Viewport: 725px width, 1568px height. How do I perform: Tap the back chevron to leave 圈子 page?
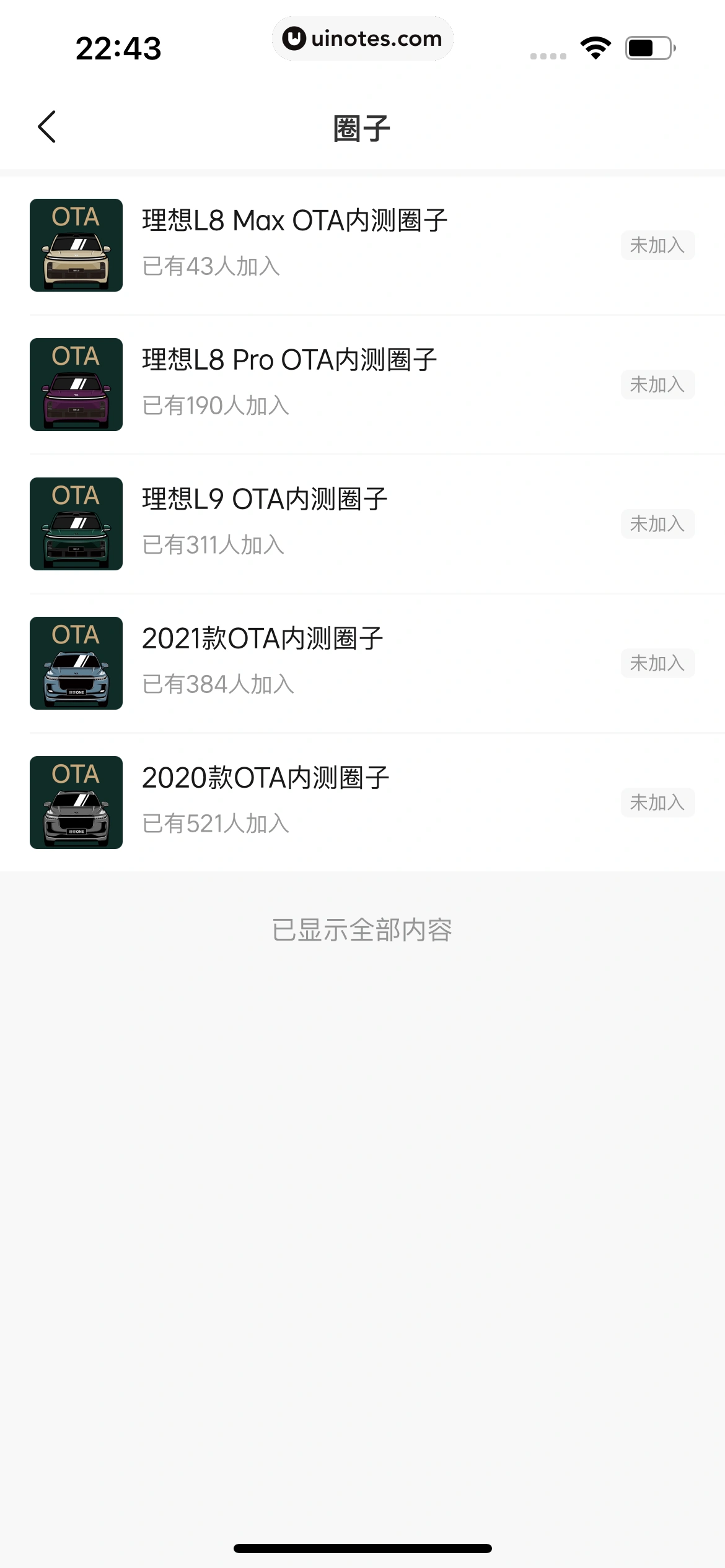coord(47,126)
